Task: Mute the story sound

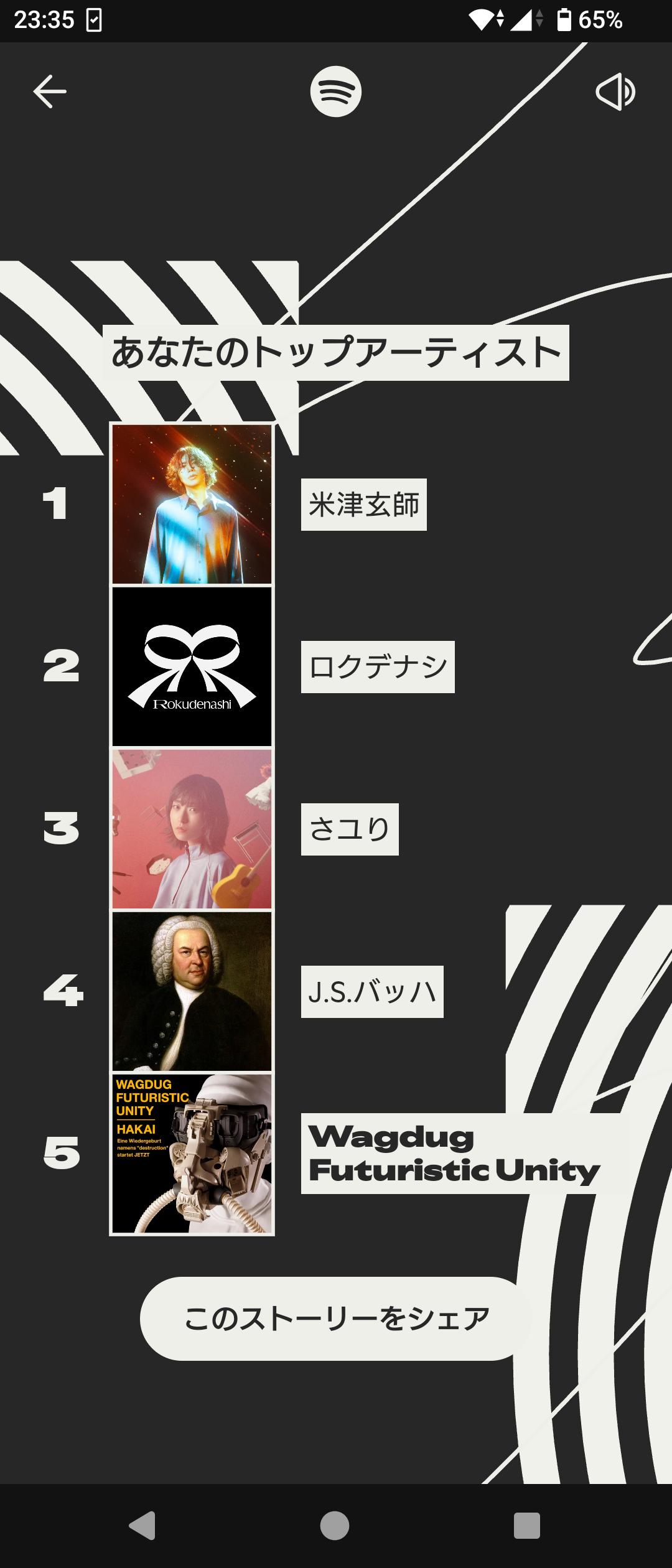Action: coord(615,91)
